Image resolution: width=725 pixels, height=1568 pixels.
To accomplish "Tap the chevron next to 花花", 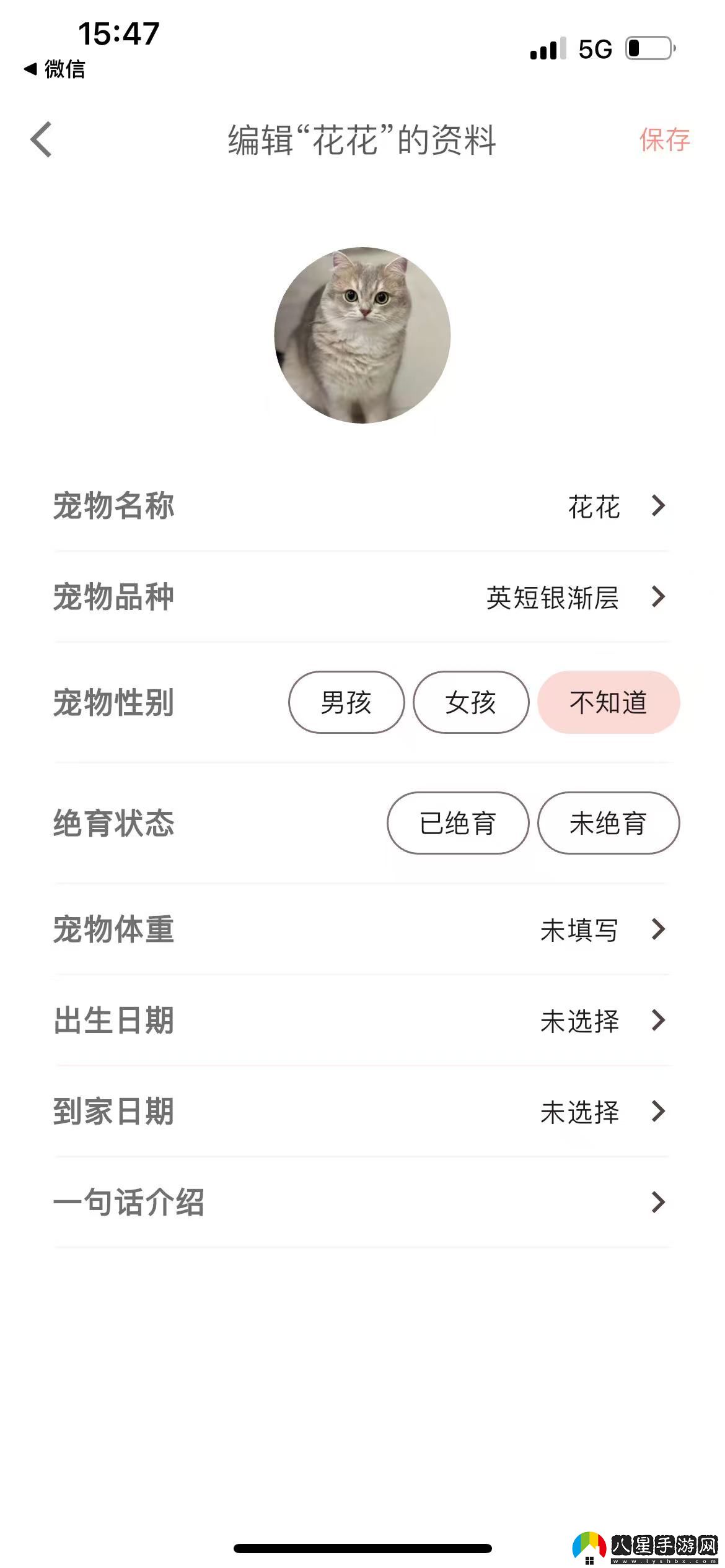I will tap(659, 506).
